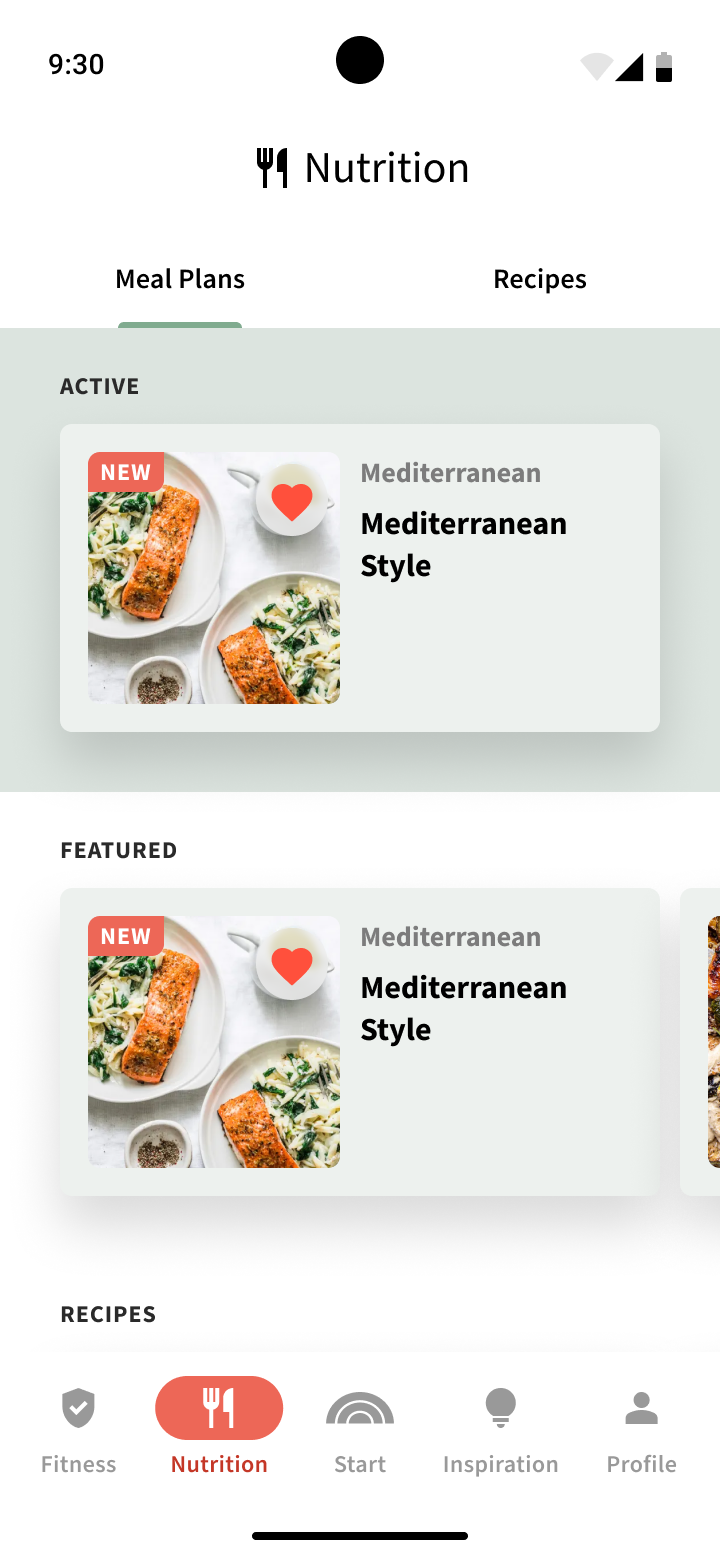
Task: Switch to the Recipes tab
Action: [539, 279]
